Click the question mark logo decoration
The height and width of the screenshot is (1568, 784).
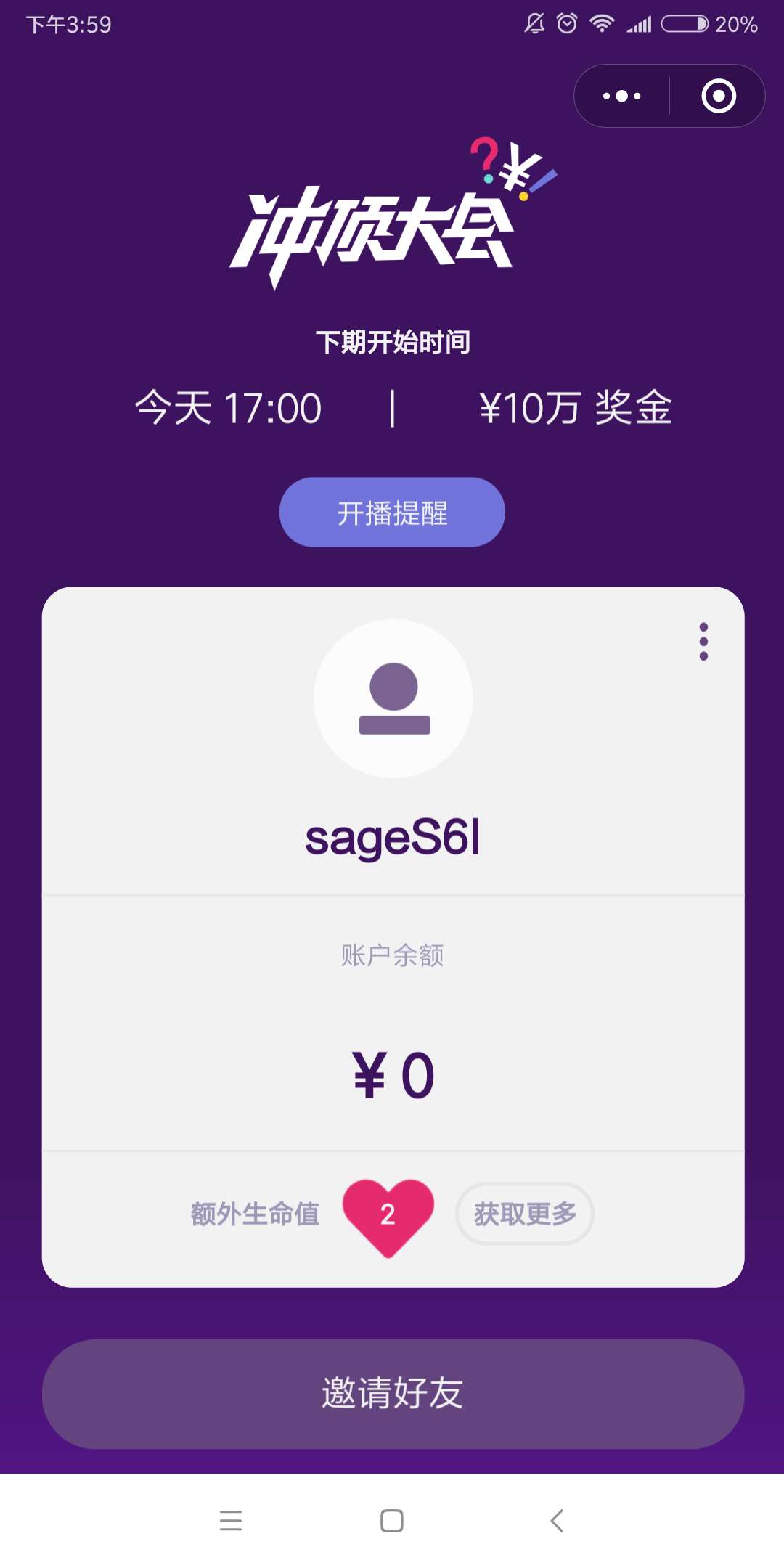point(483,158)
